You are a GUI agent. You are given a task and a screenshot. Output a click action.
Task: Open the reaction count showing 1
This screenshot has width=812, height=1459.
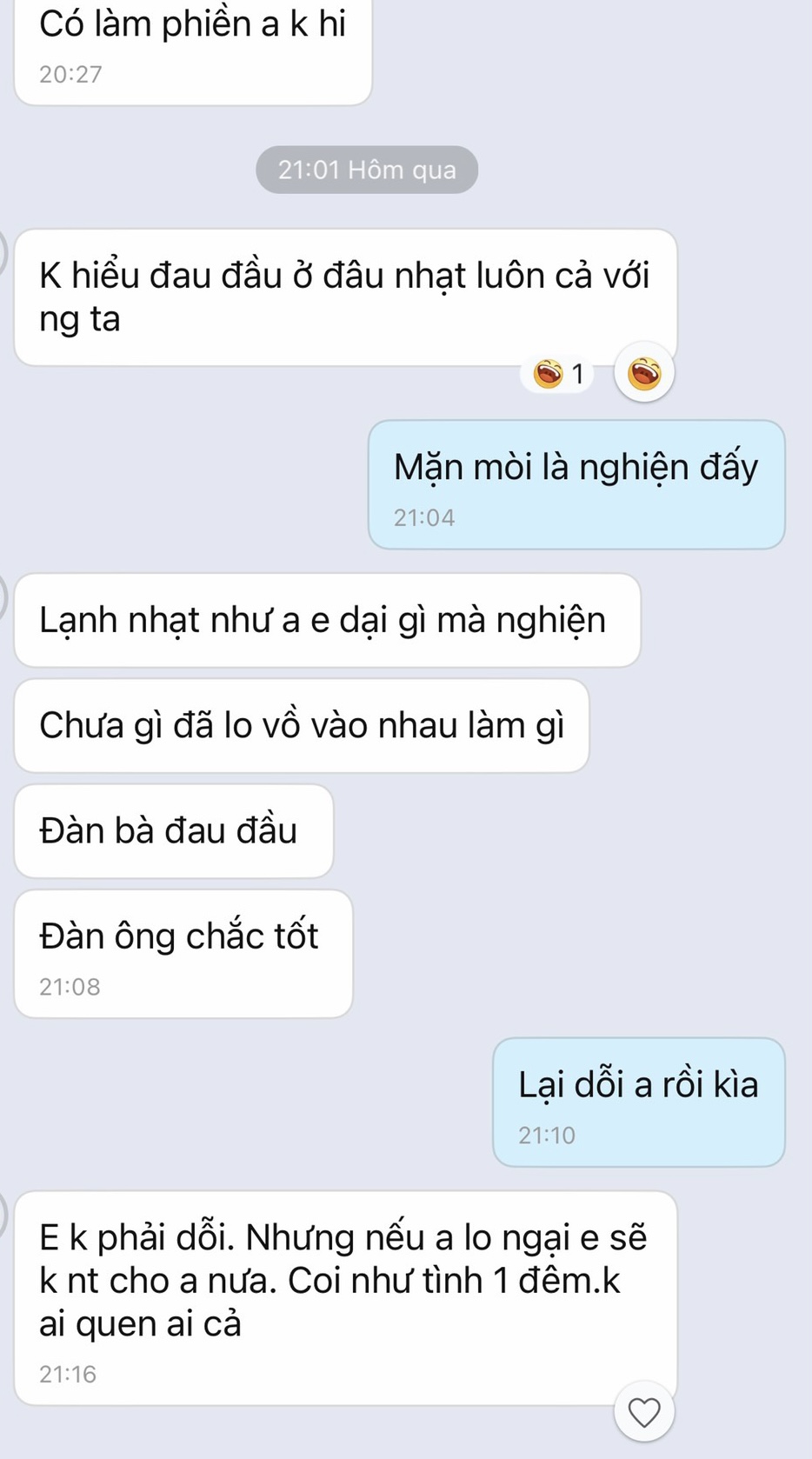point(559,374)
